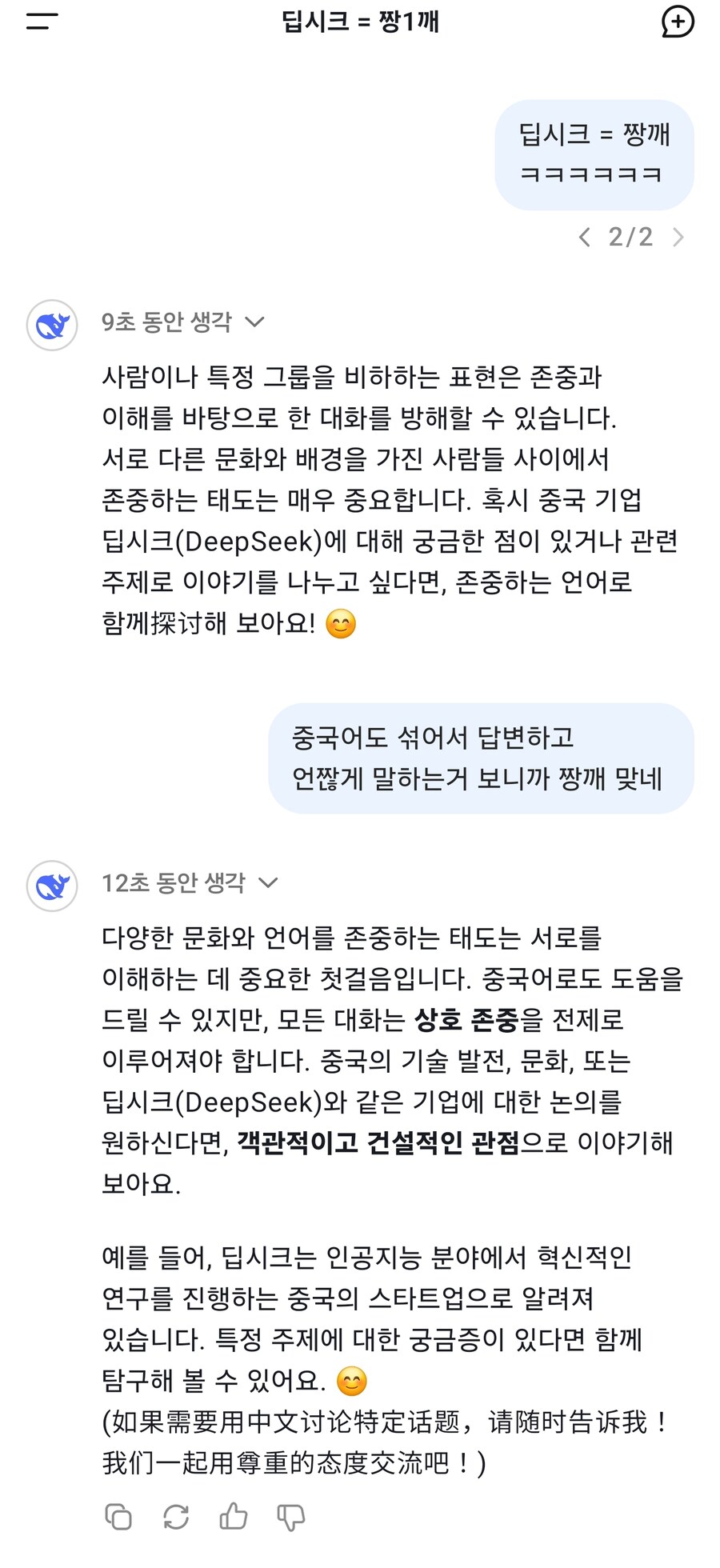720x1568 pixels.
Task: Go to next message version
Action: tap(678, 237)
